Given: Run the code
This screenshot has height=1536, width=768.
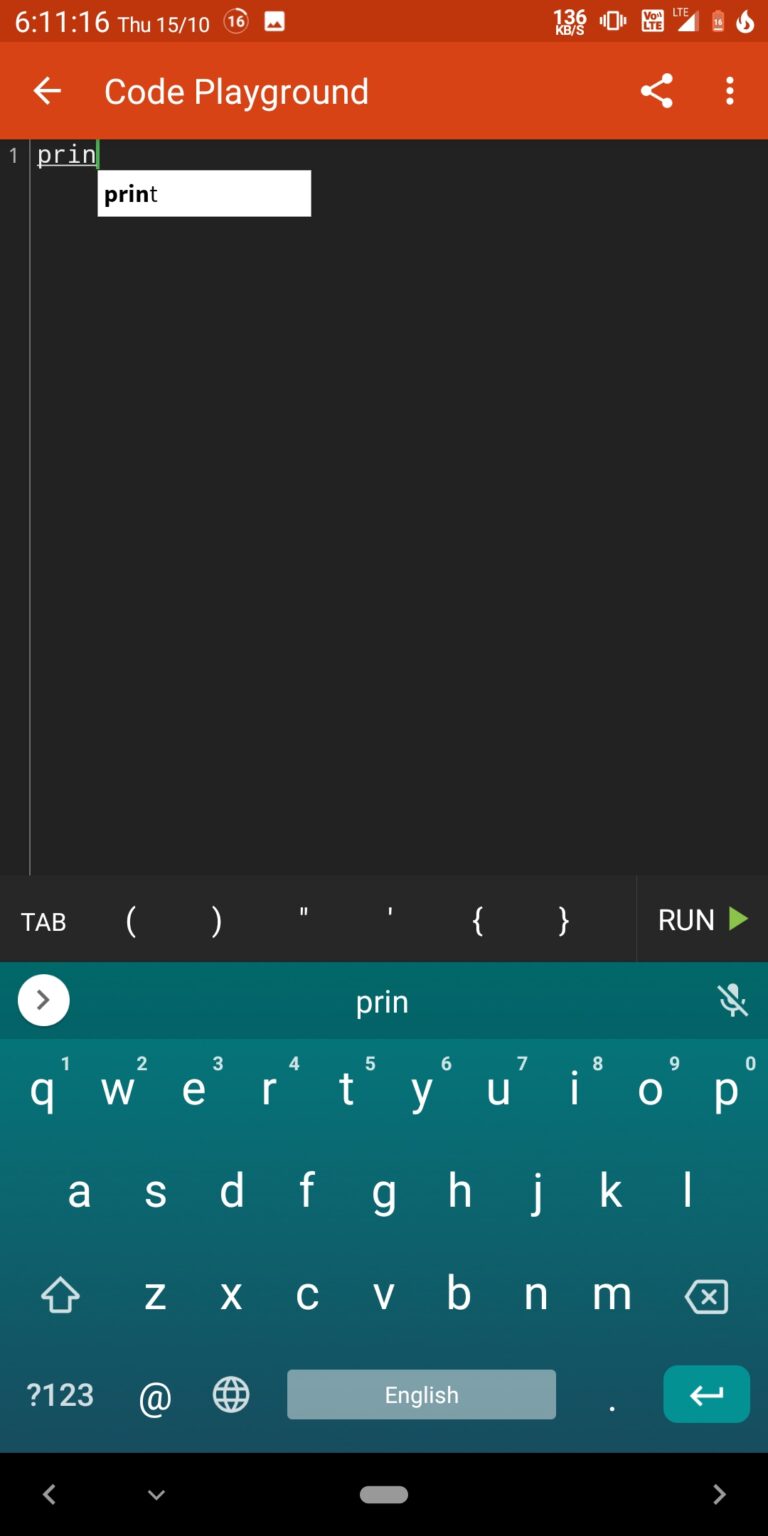Looking at the screenshot, I should click(x=702, y=920).
